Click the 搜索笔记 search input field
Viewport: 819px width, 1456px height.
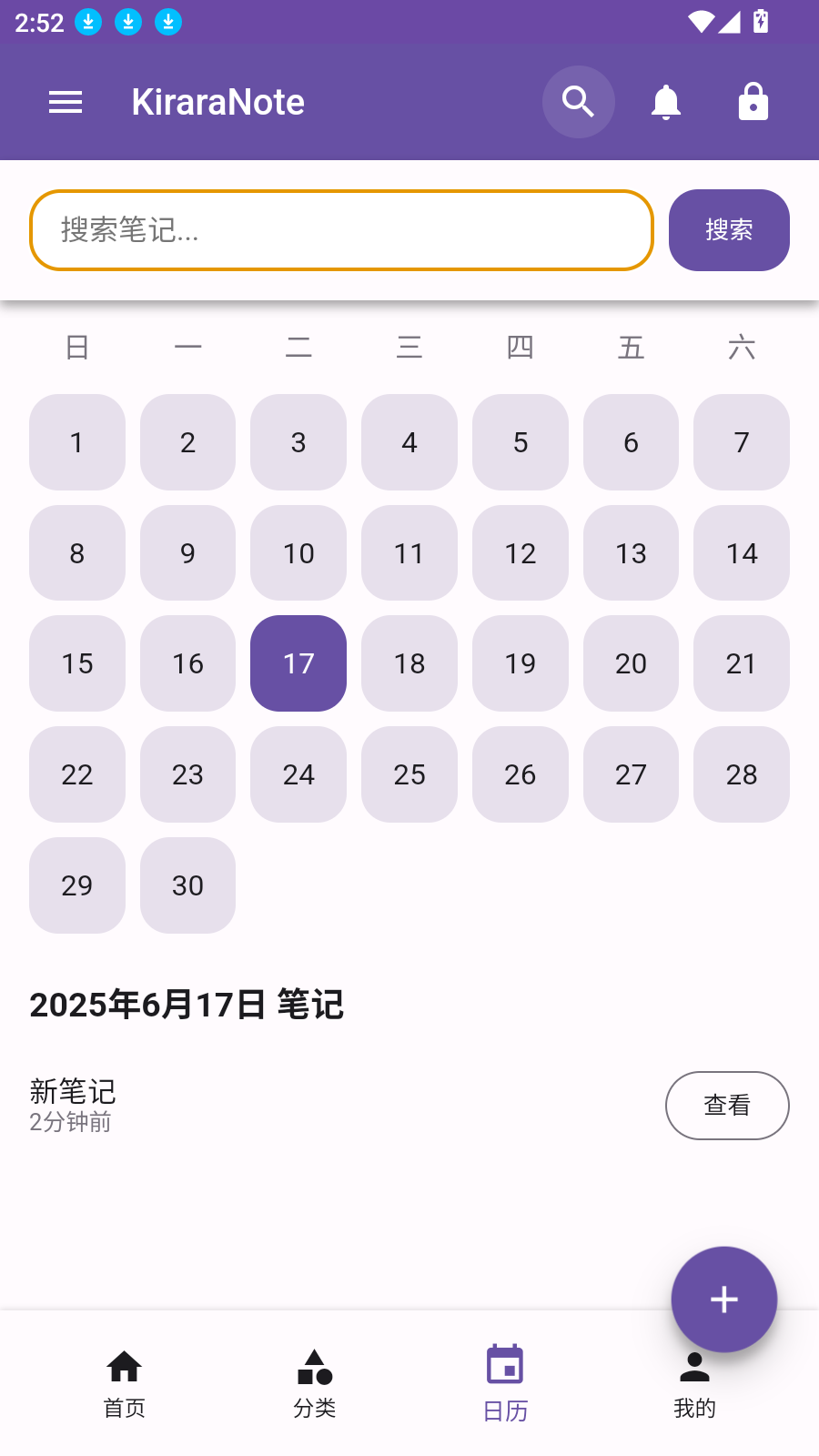coord(341,230)
